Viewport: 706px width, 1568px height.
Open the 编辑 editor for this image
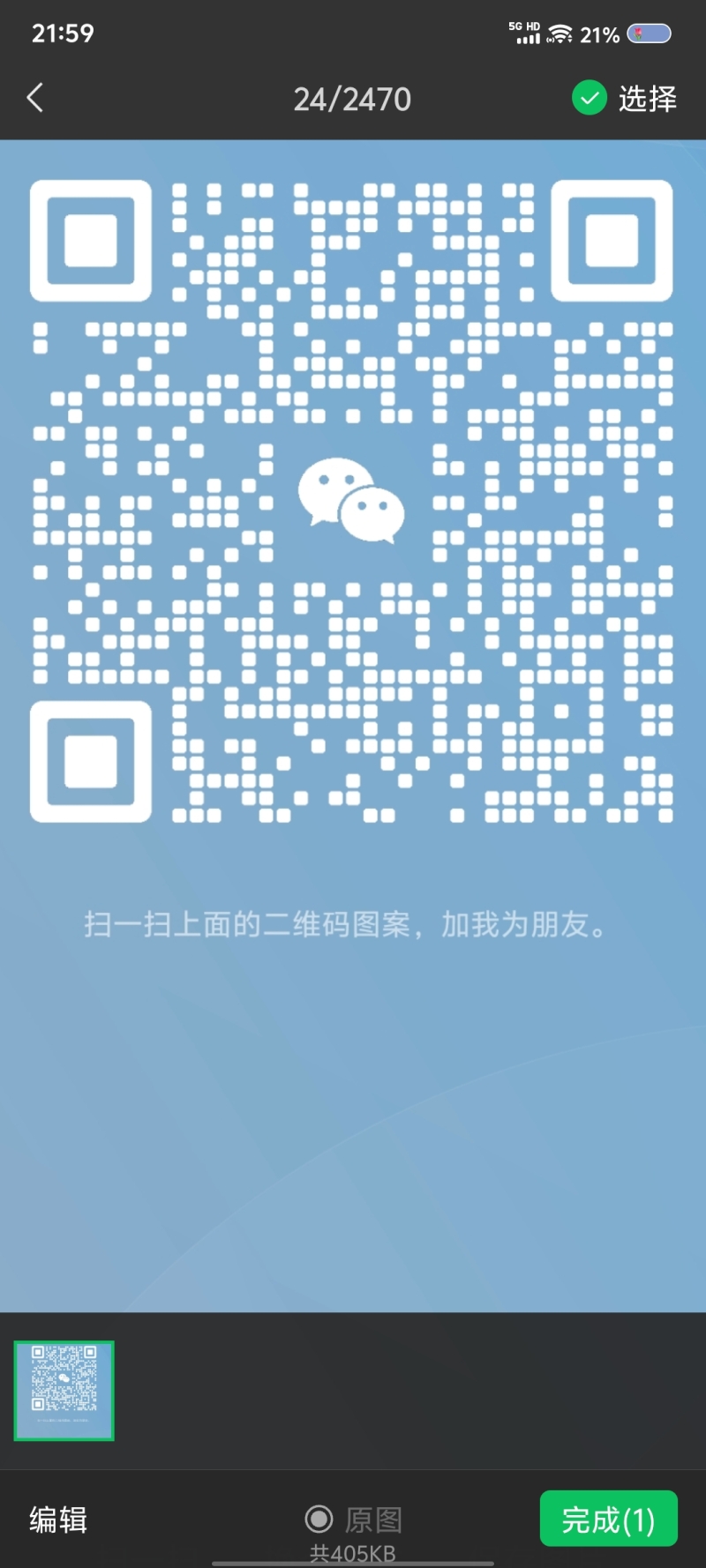(x=58, y=1519)
